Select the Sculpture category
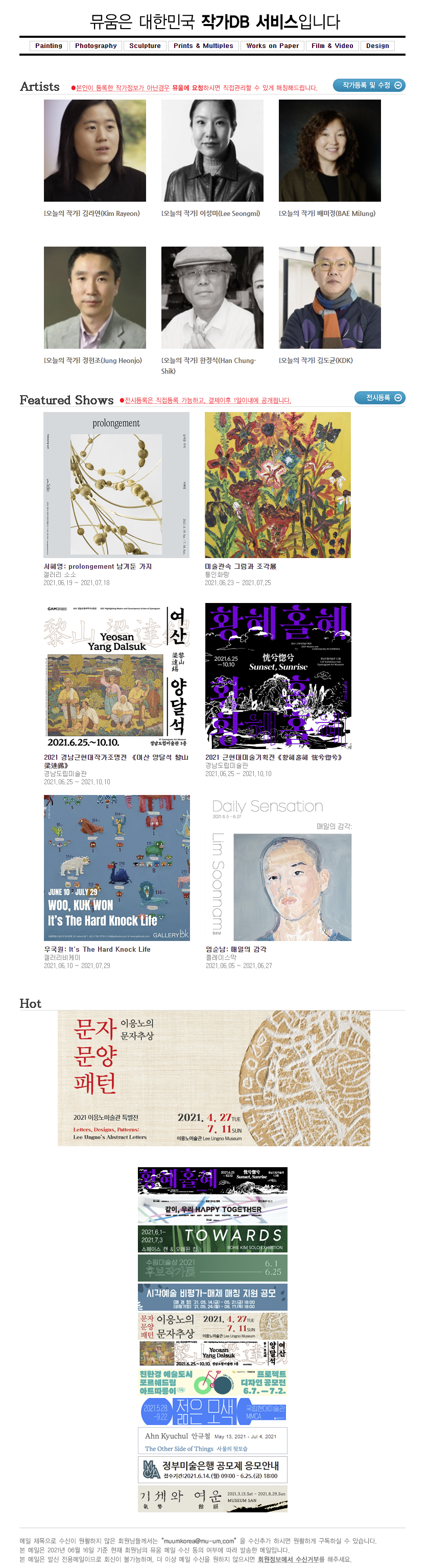Viewport: 429px width, 1568px height. [145, 45]
